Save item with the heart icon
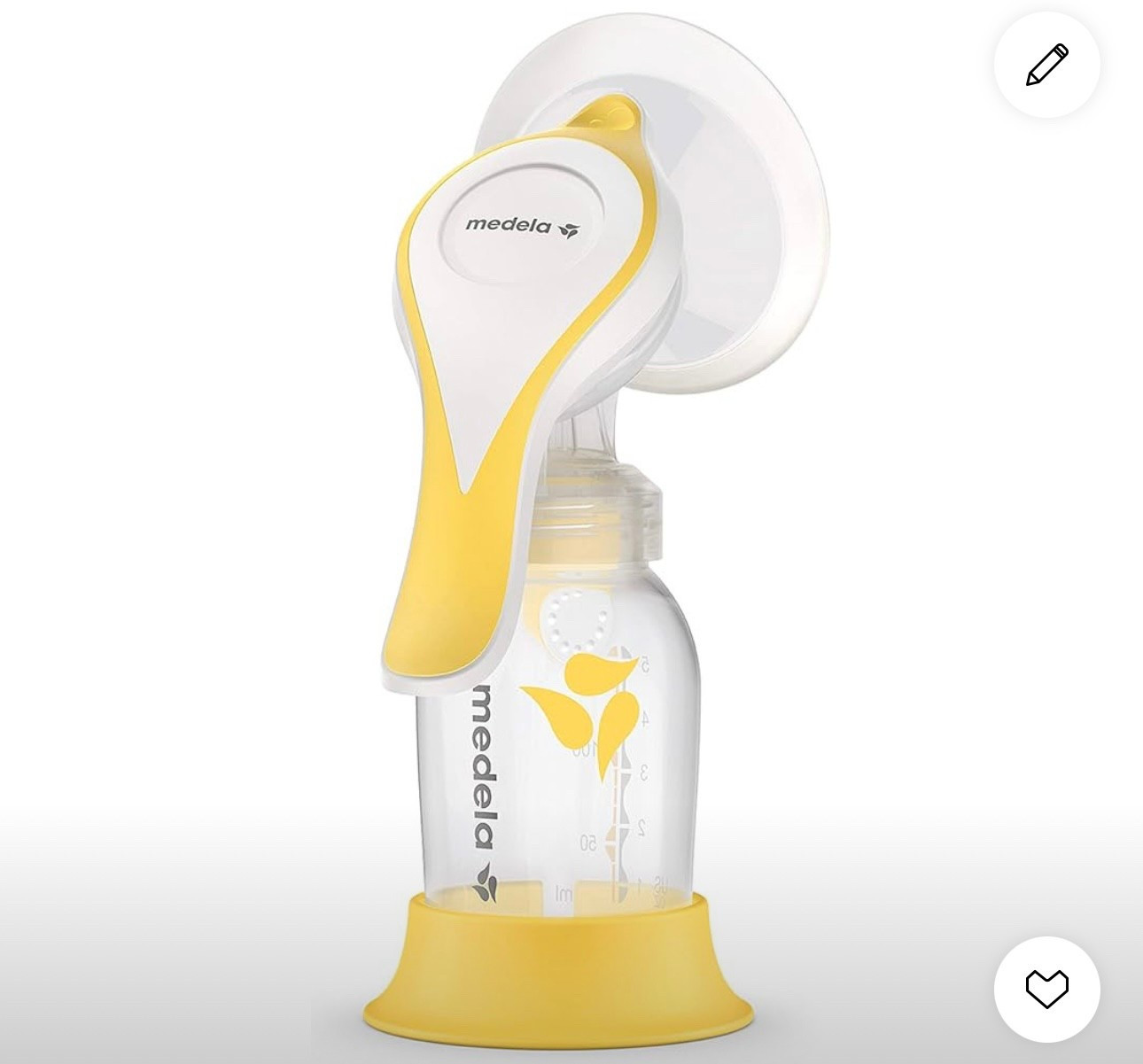This screenshot has height=1064, width=1143. (1046, 988)
